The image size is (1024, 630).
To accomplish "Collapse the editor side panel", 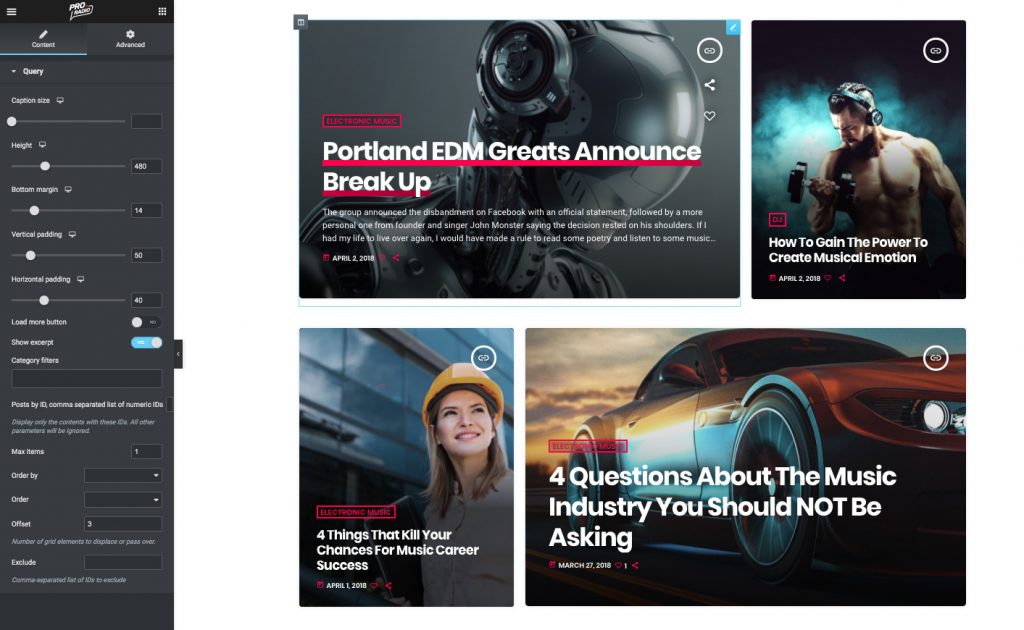I will tap(178, 354).
